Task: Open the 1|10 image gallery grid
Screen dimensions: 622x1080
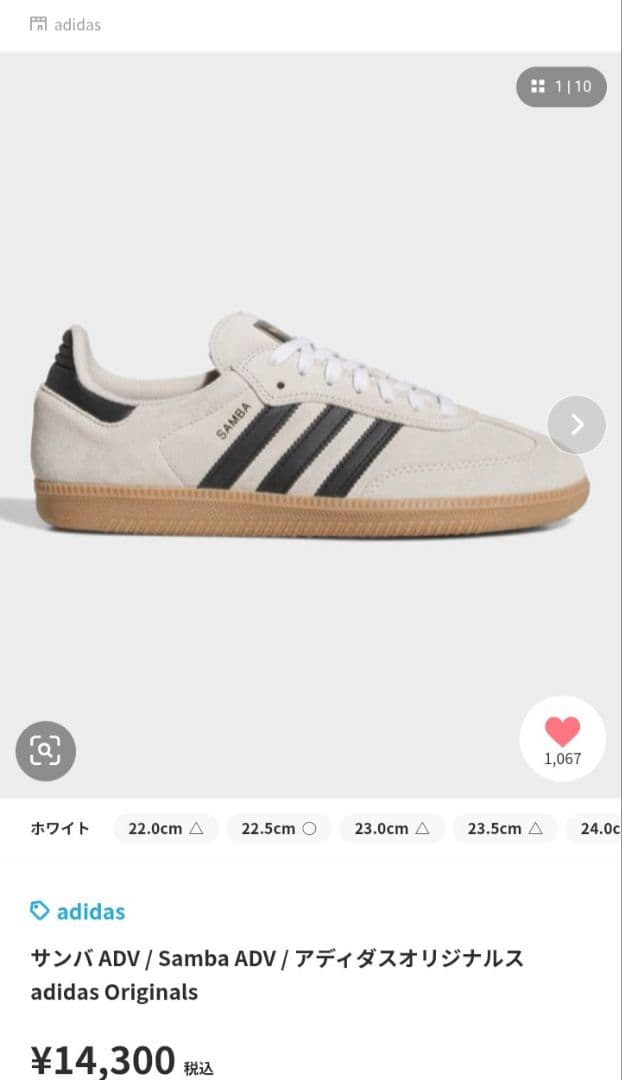Action: (561, 87)
